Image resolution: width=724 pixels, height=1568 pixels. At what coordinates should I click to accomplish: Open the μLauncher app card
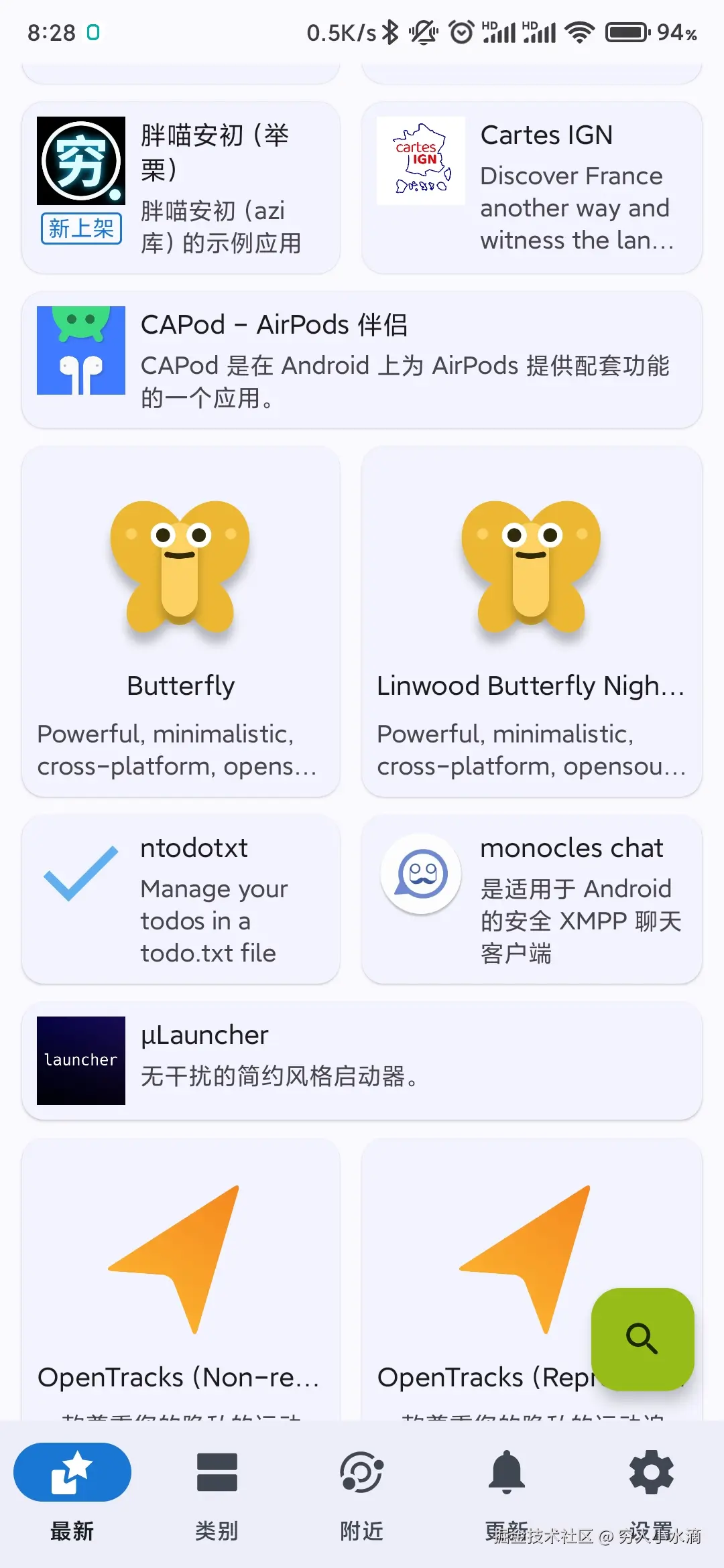tap(362, 1060)
